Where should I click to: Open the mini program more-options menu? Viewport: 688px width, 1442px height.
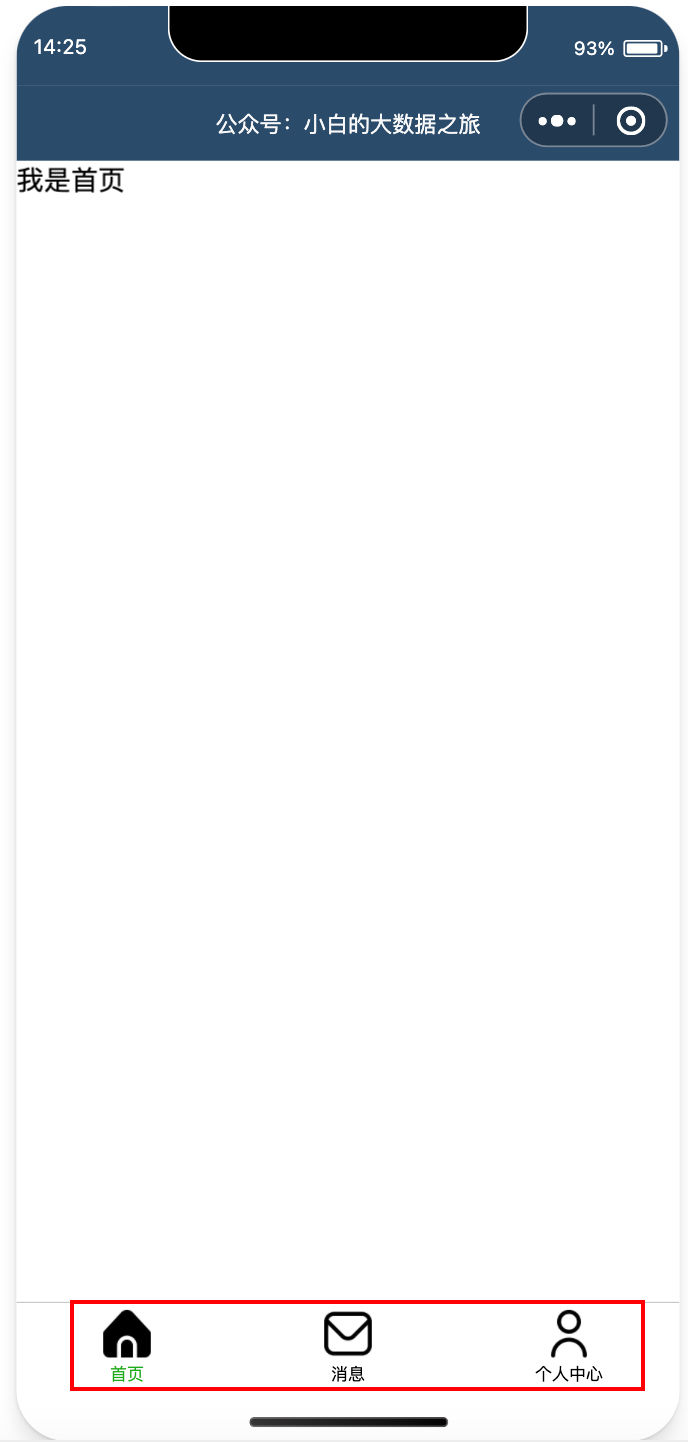pyautogui.click(x=557, y=121)
